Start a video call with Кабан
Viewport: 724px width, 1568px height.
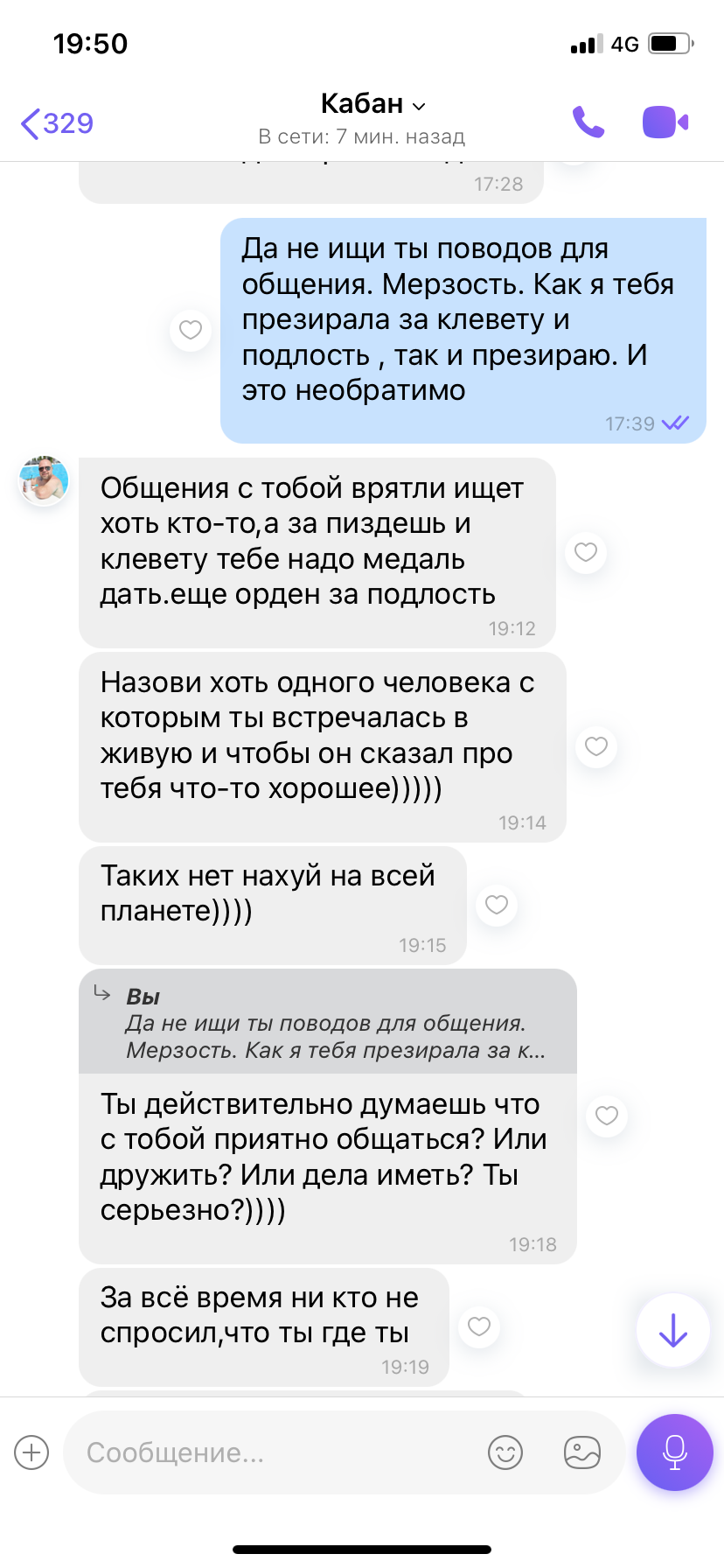pos(665,122)
